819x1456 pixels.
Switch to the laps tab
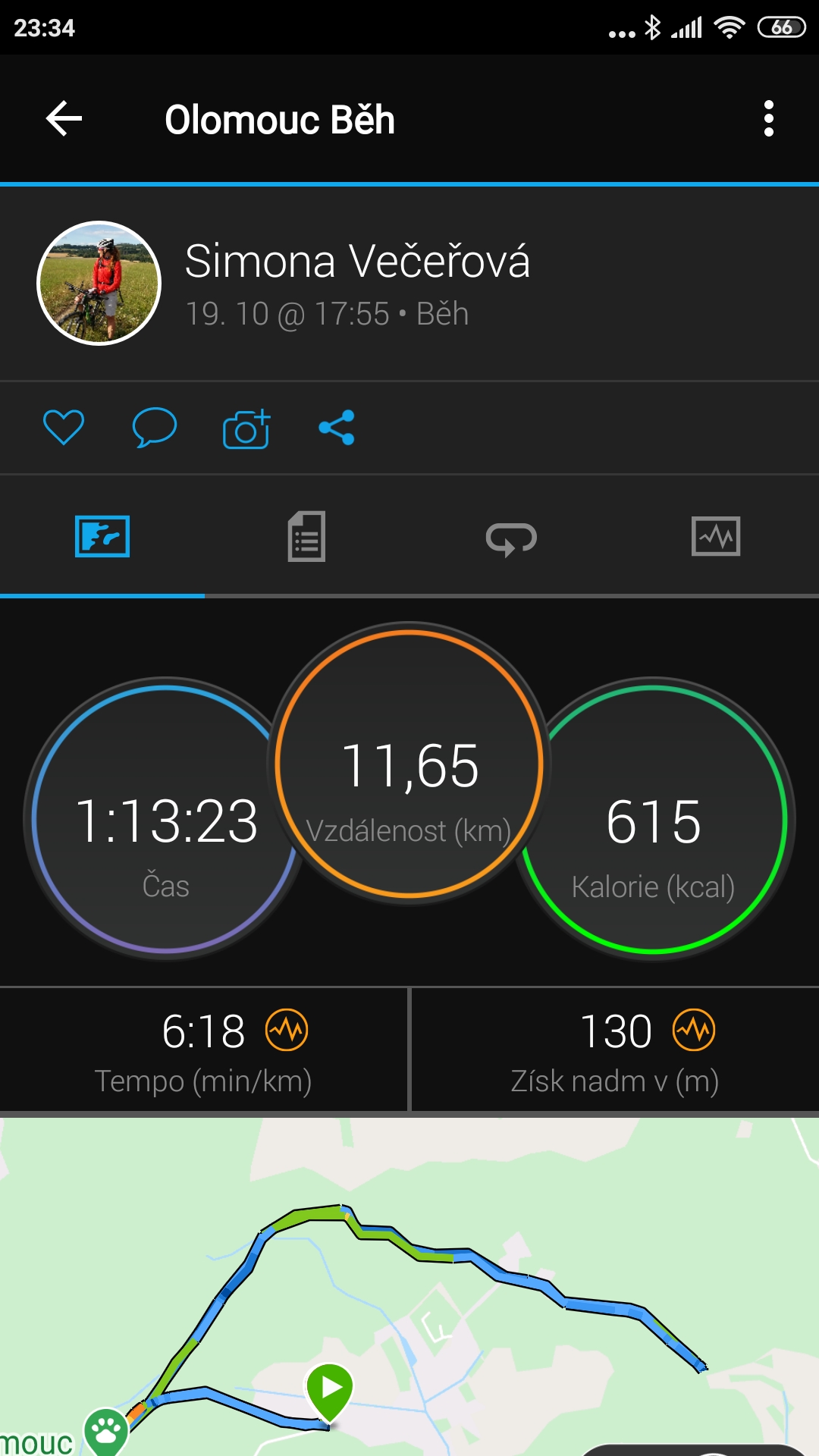click(x=511, y=538)
